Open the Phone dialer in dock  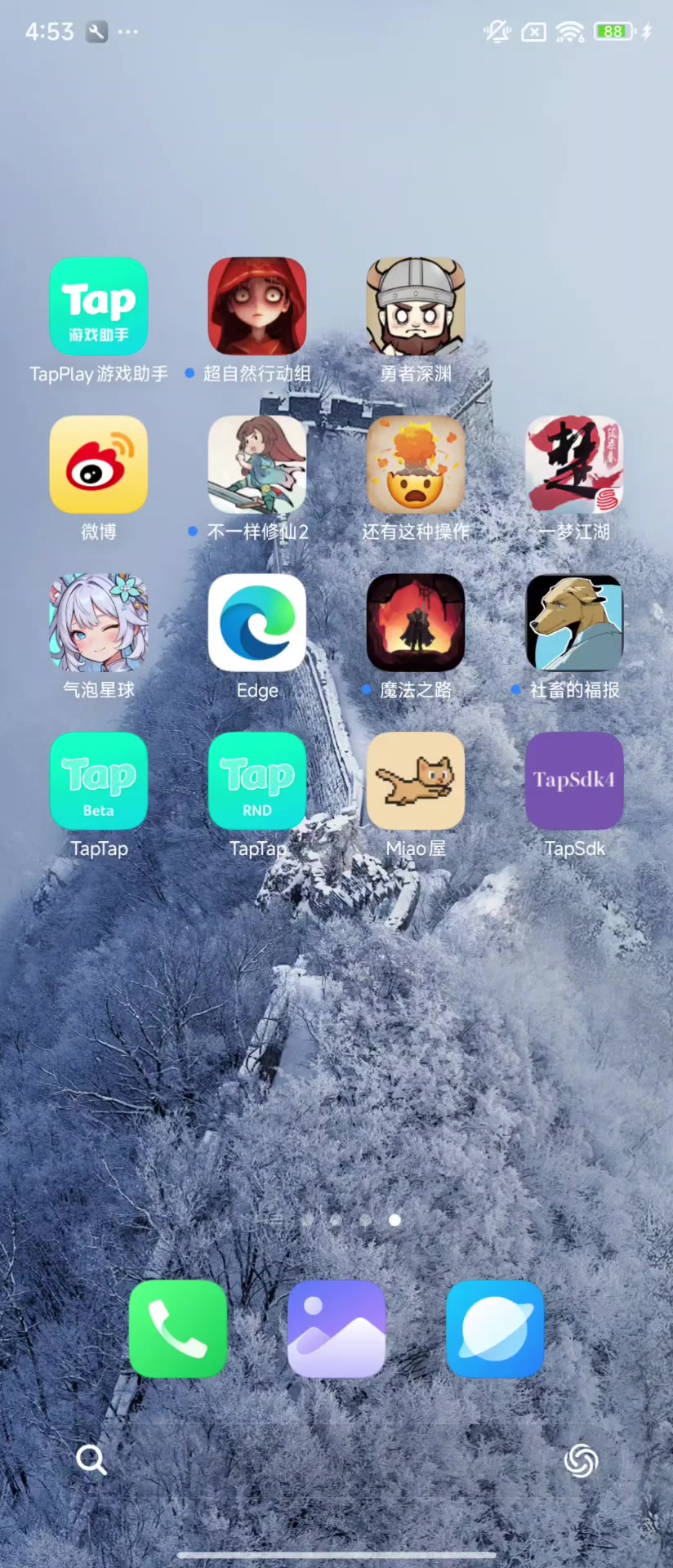pos(178,1329)
